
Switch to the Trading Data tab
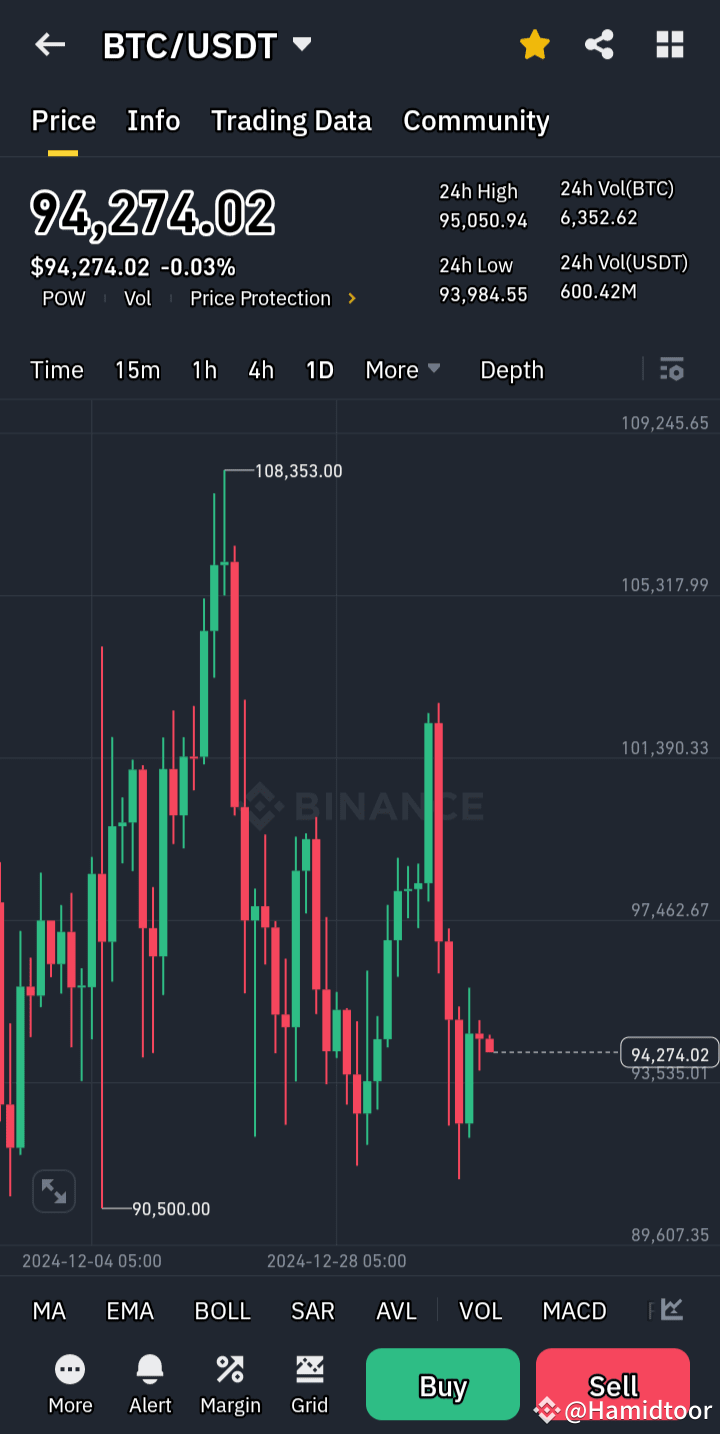291,121
